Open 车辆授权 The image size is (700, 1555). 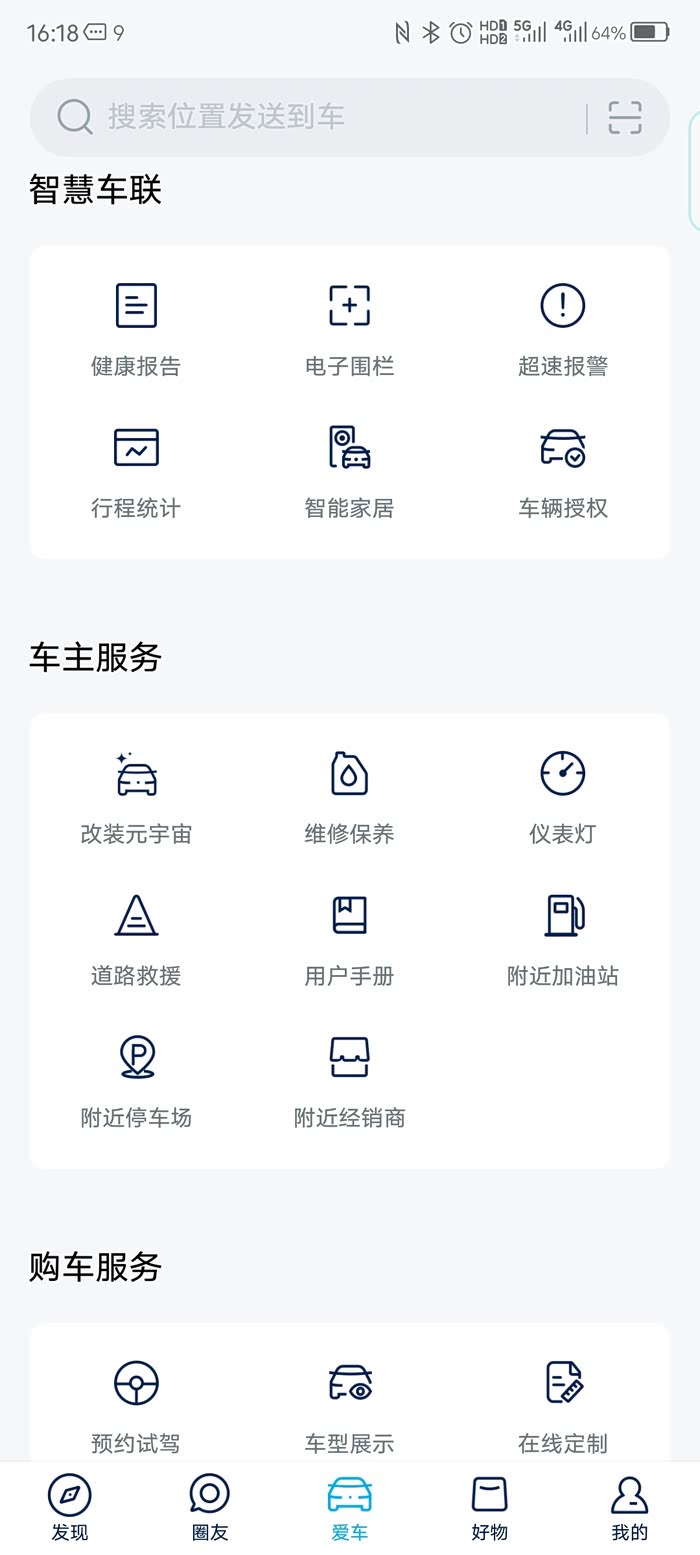point(563,473)
